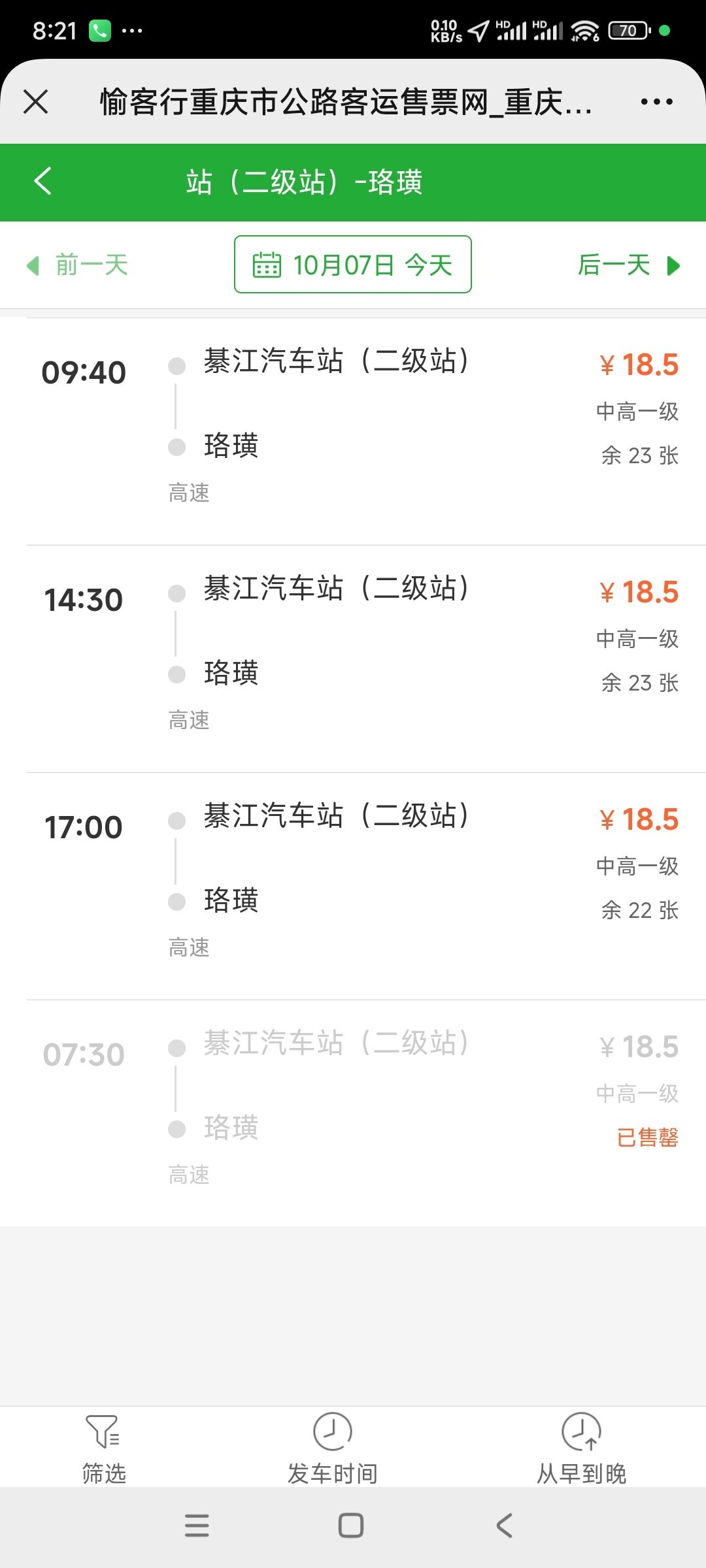
Task: Switch to the previous day (前一天)
Action: point(77,265)
